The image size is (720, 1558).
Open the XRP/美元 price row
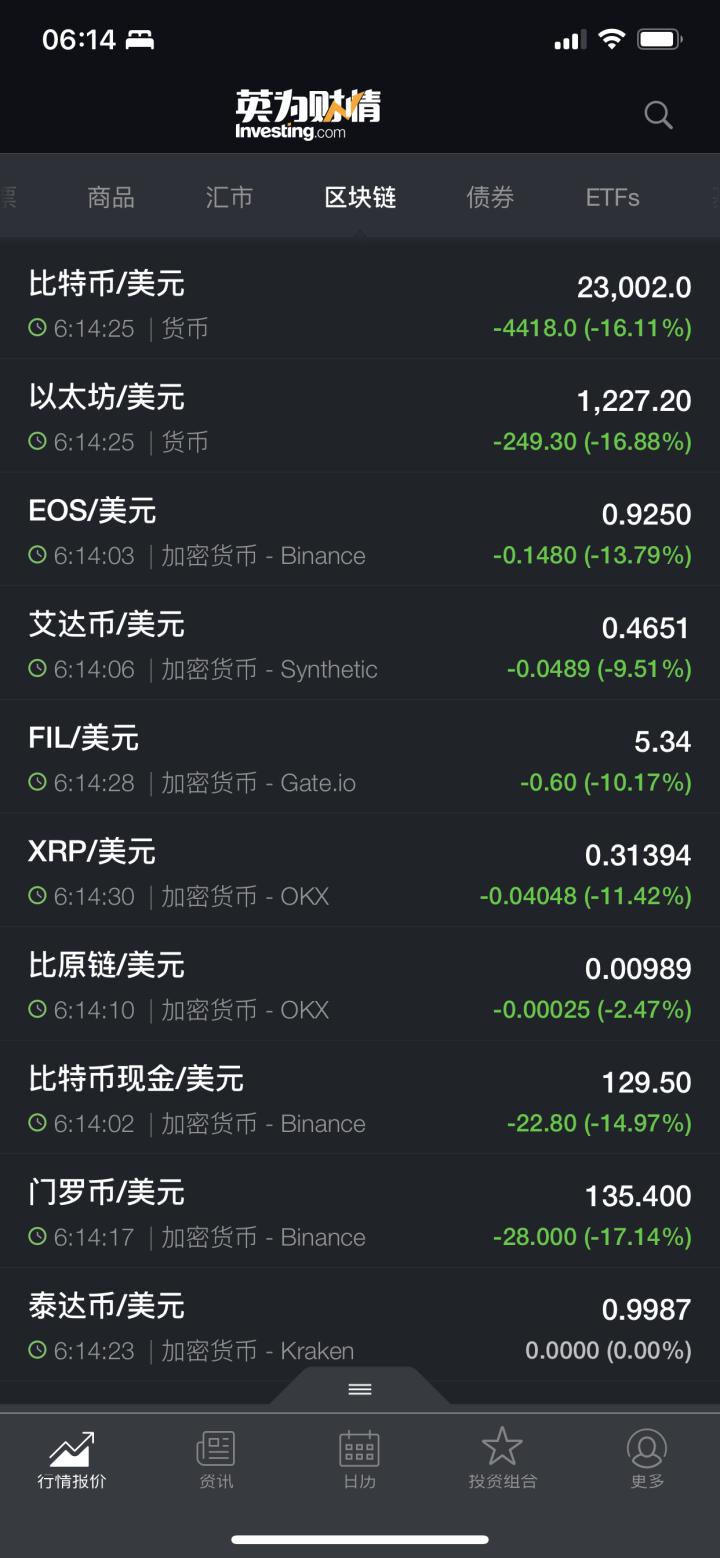[360, 870]
